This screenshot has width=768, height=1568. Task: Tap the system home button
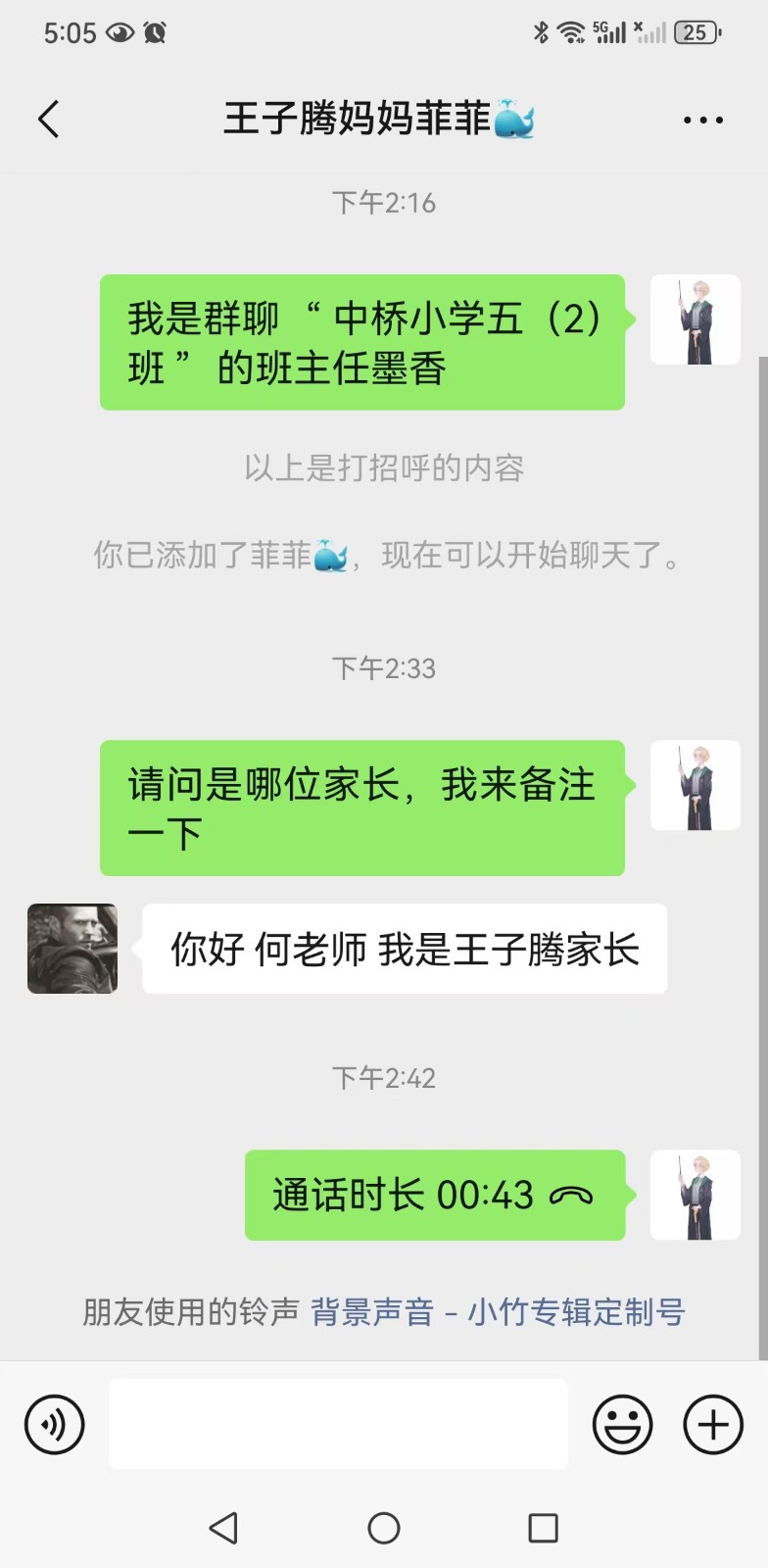pos(384,1528)
